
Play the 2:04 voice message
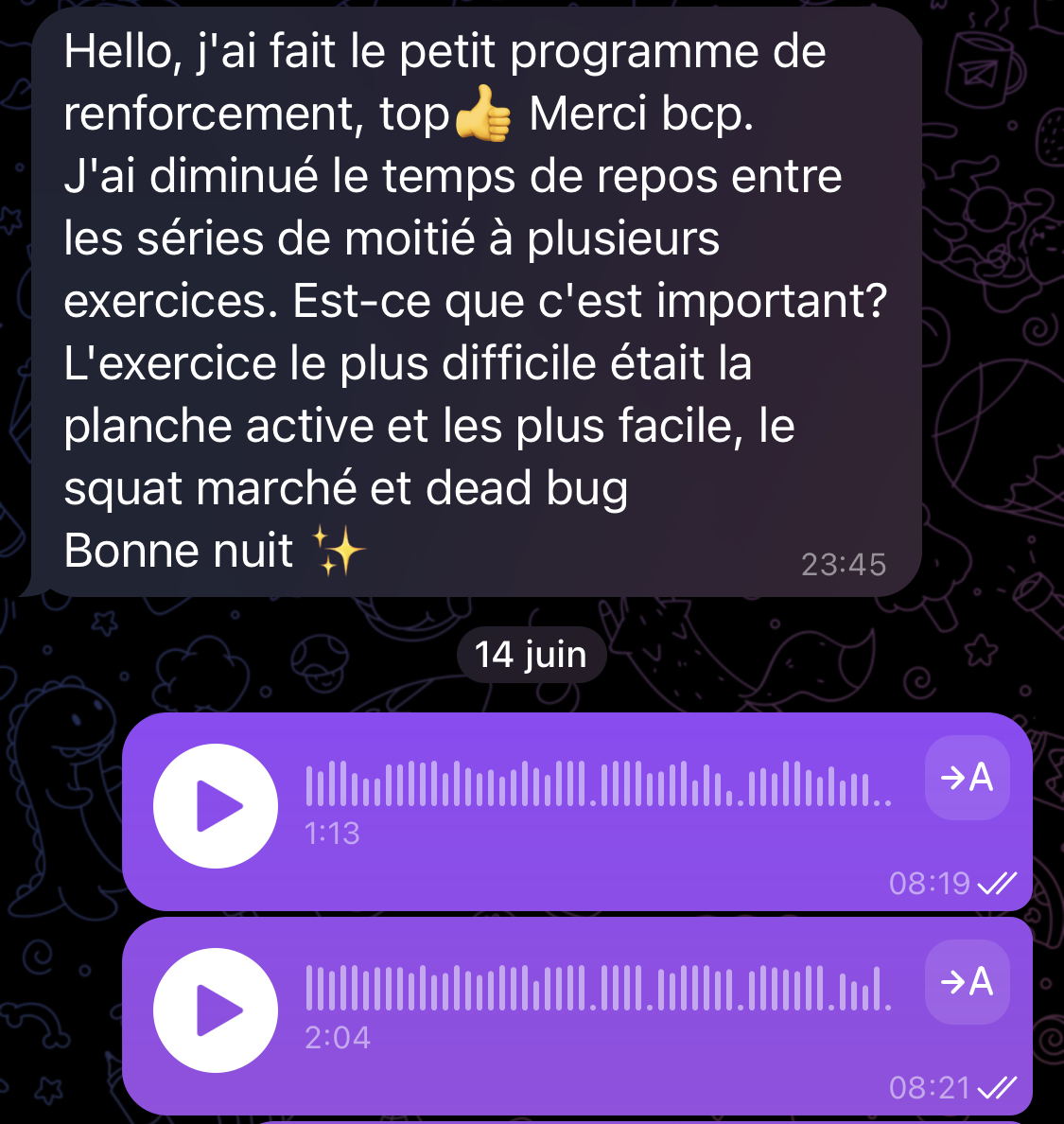tap(216, 1010)
